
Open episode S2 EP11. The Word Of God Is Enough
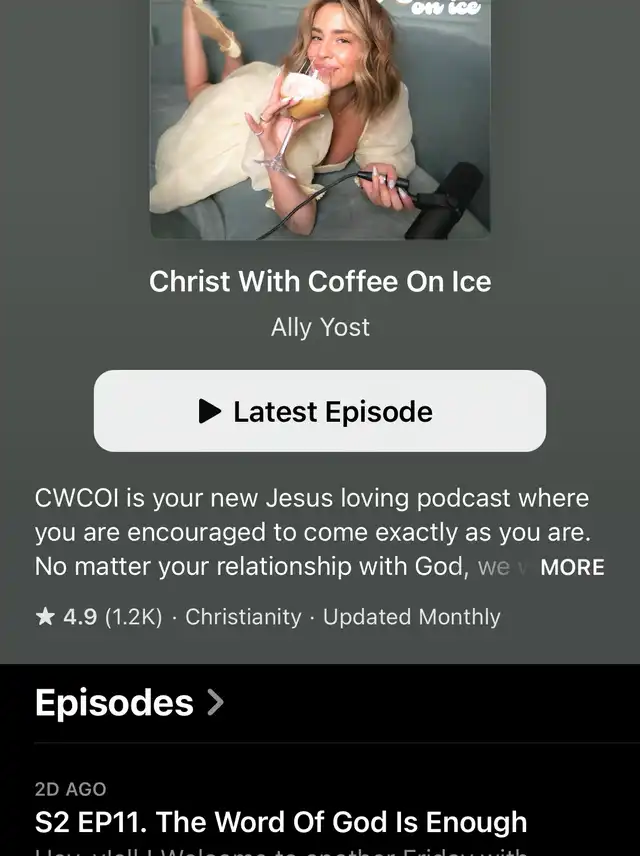tap(281, 822)
